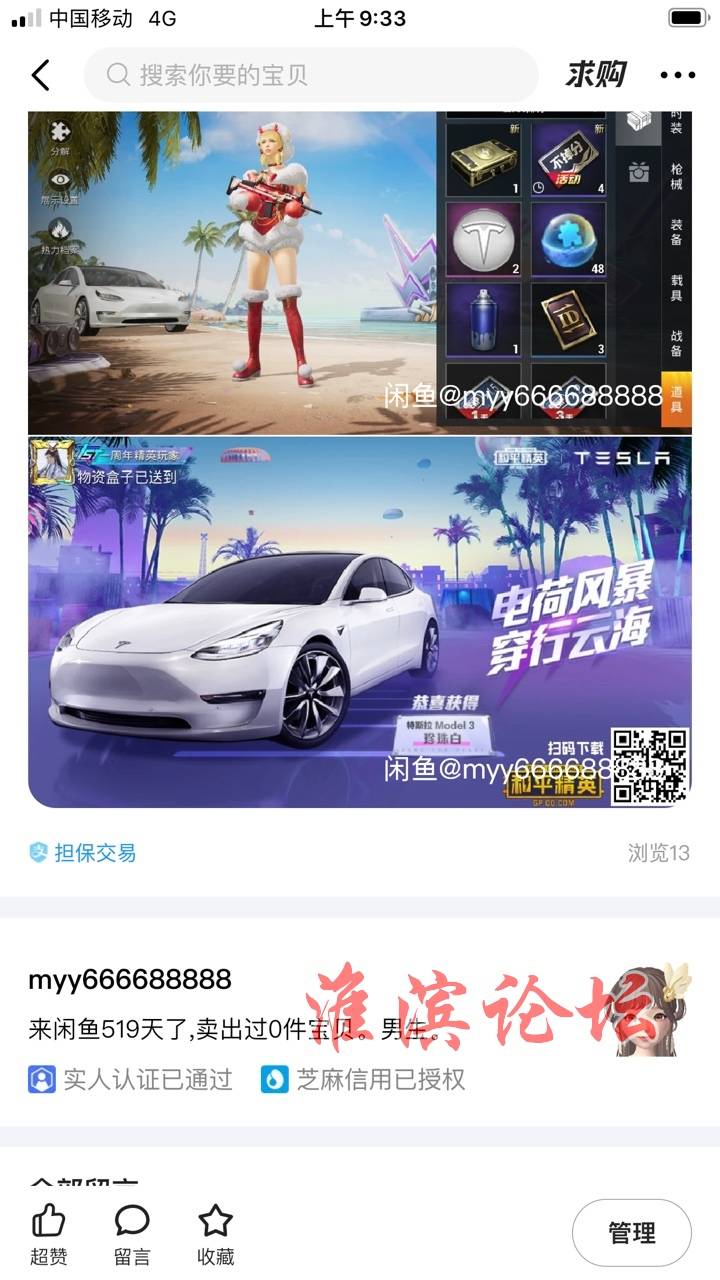Open seller myy666688888's profile
720x1280 pixels.
tap(130, 979)
